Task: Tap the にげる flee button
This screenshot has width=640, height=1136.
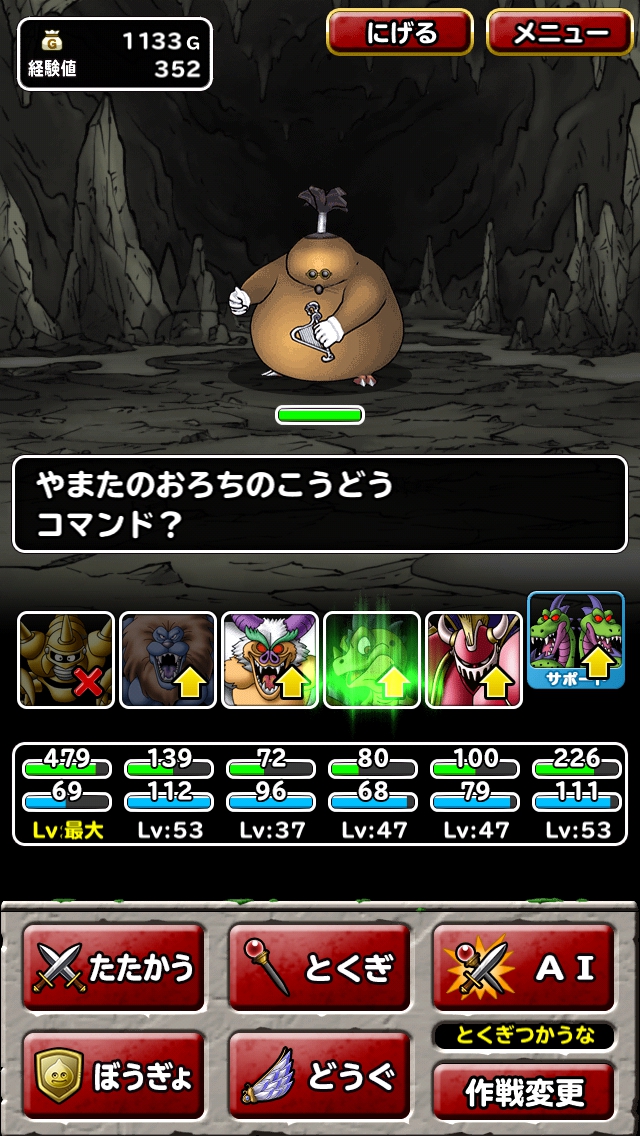Action: (x=400, y=33)
